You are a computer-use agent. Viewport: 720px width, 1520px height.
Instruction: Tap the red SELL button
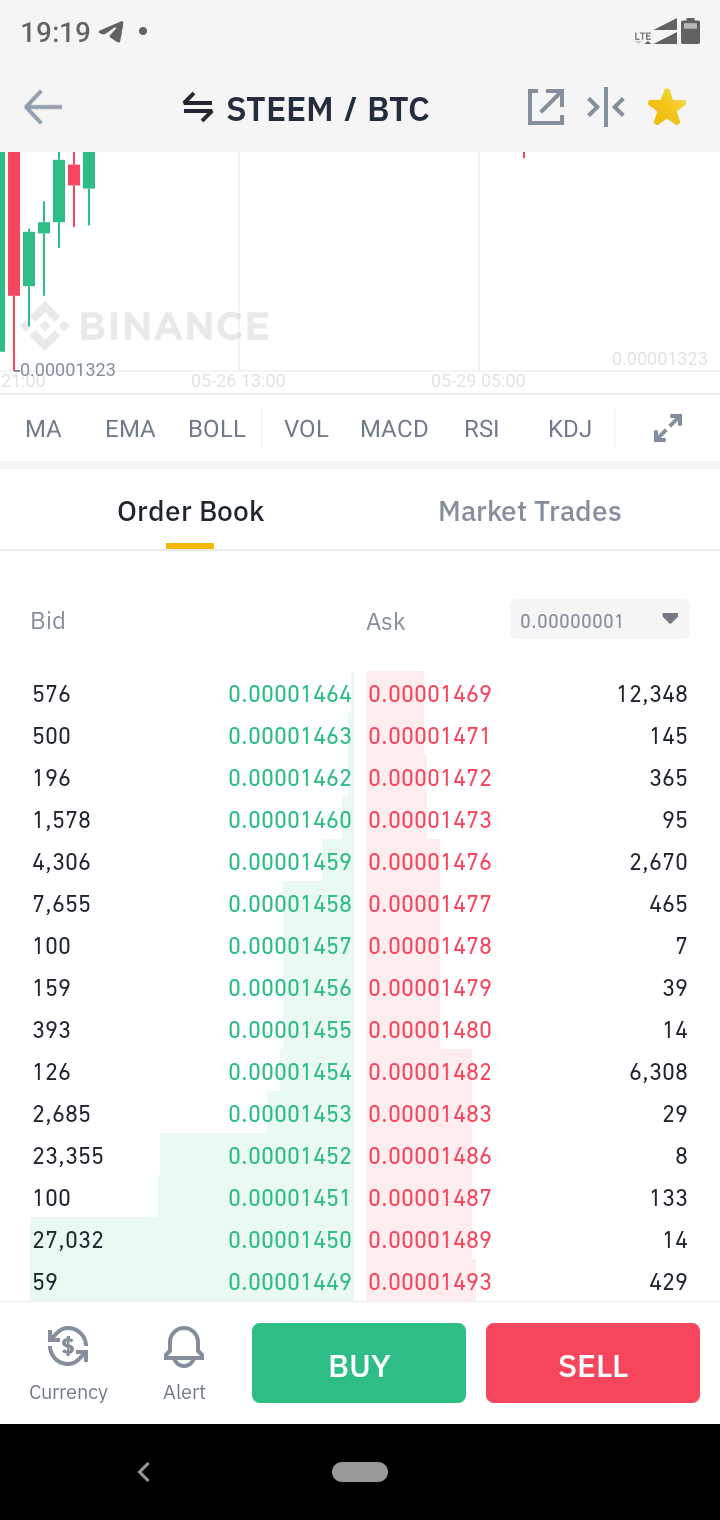[593, 1363]
